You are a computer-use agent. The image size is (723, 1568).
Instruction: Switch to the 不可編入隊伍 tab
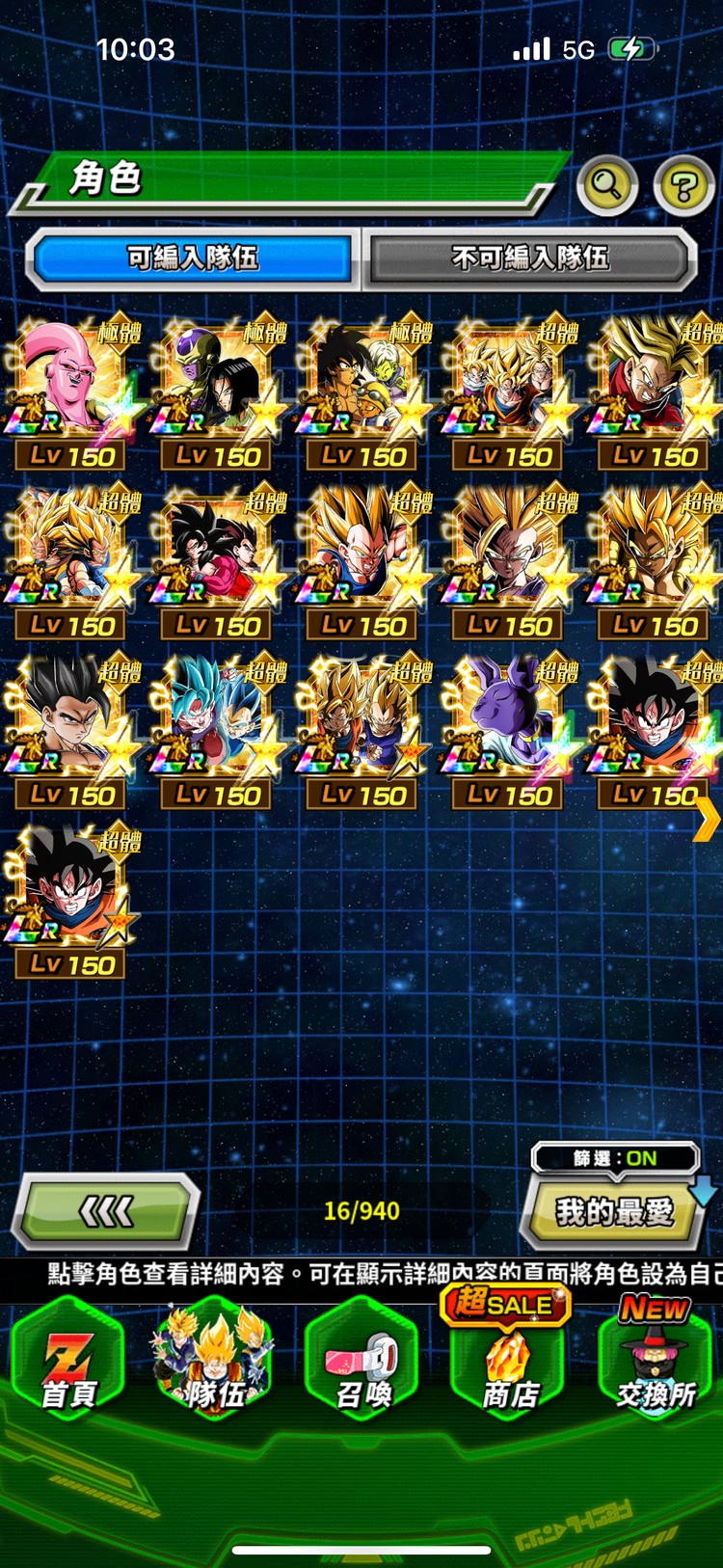click(x=529, y=257)
